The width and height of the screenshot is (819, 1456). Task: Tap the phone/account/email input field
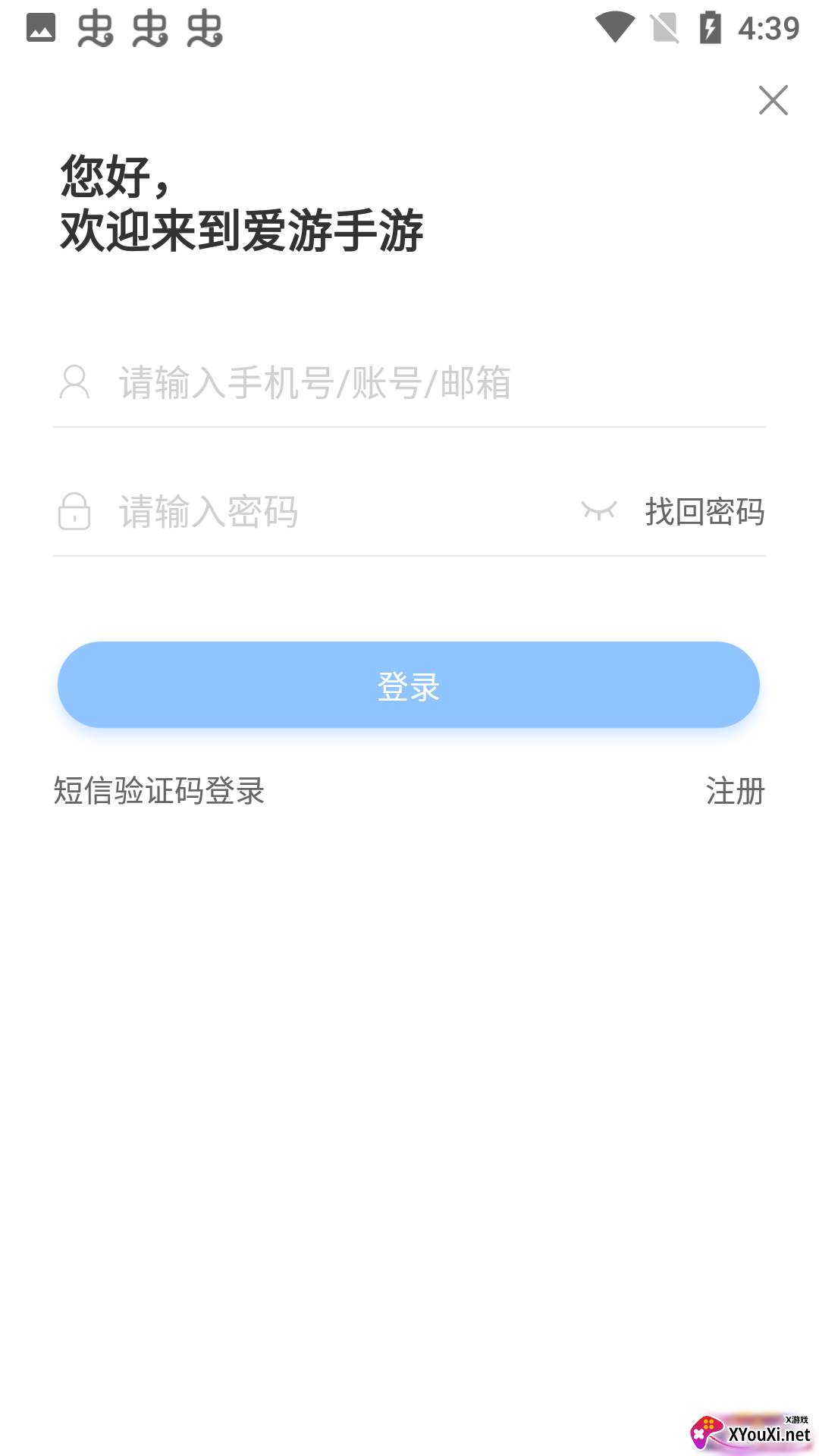409,383
